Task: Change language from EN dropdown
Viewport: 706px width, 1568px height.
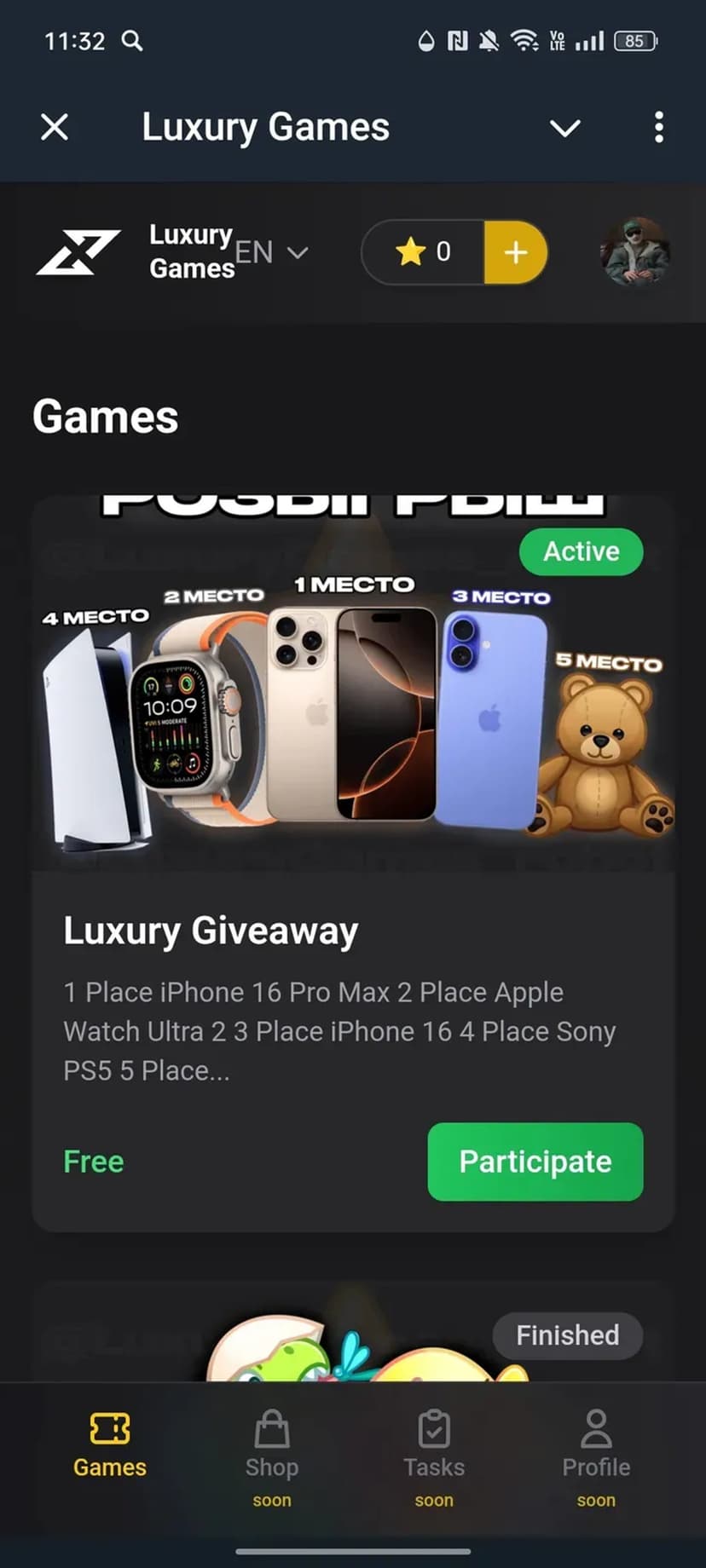Action: 271,252
